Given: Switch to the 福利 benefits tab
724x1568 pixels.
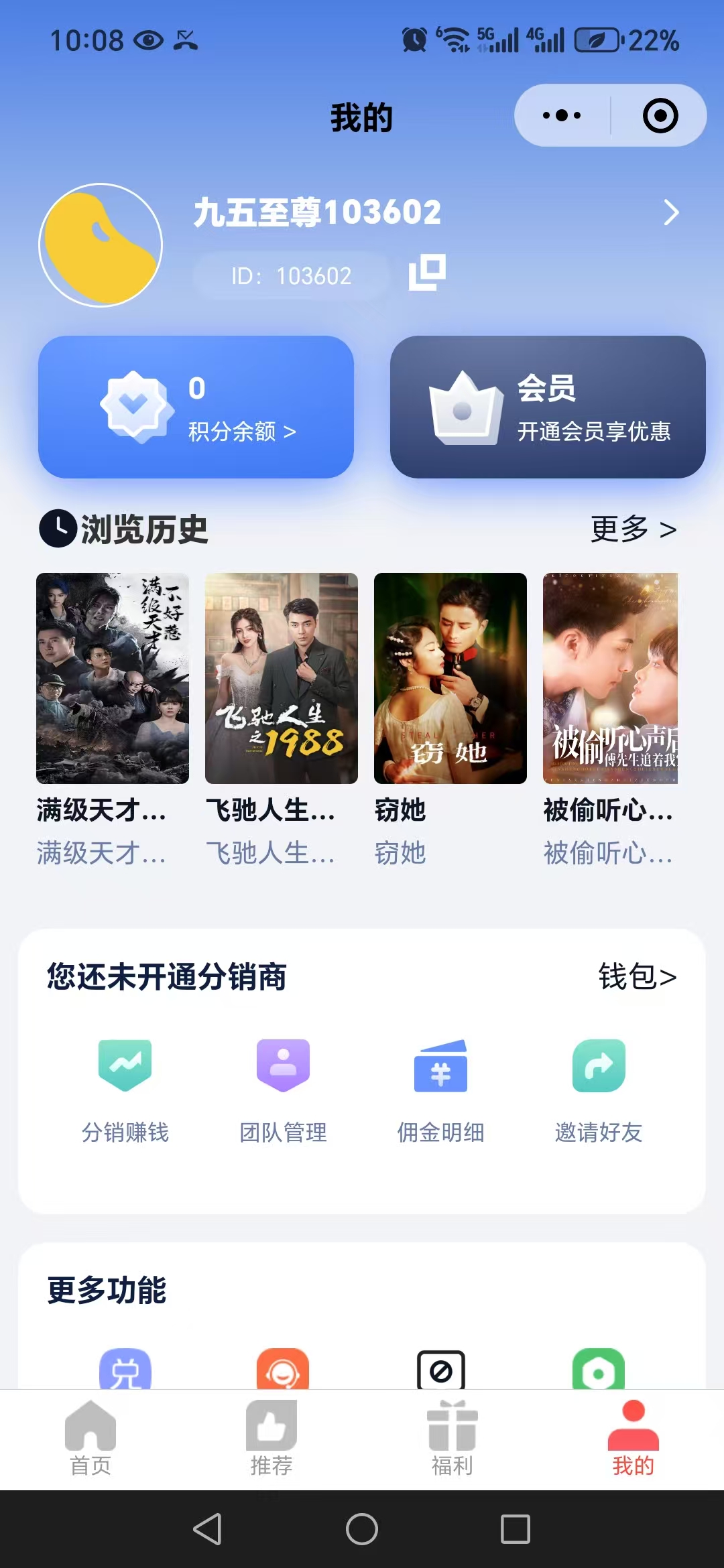Looking at the screenshot, I should point(452,1437).
